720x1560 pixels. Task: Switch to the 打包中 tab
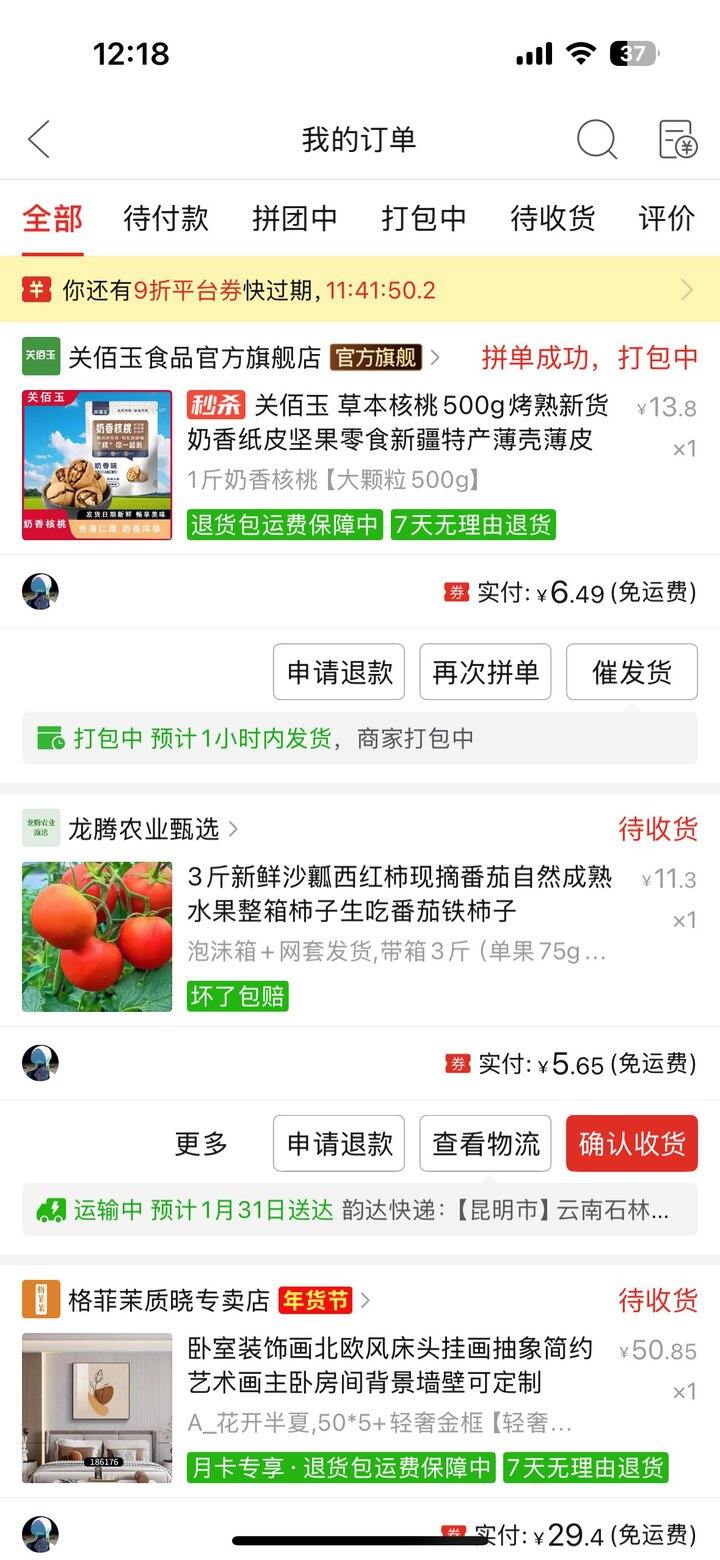[423, 218]
